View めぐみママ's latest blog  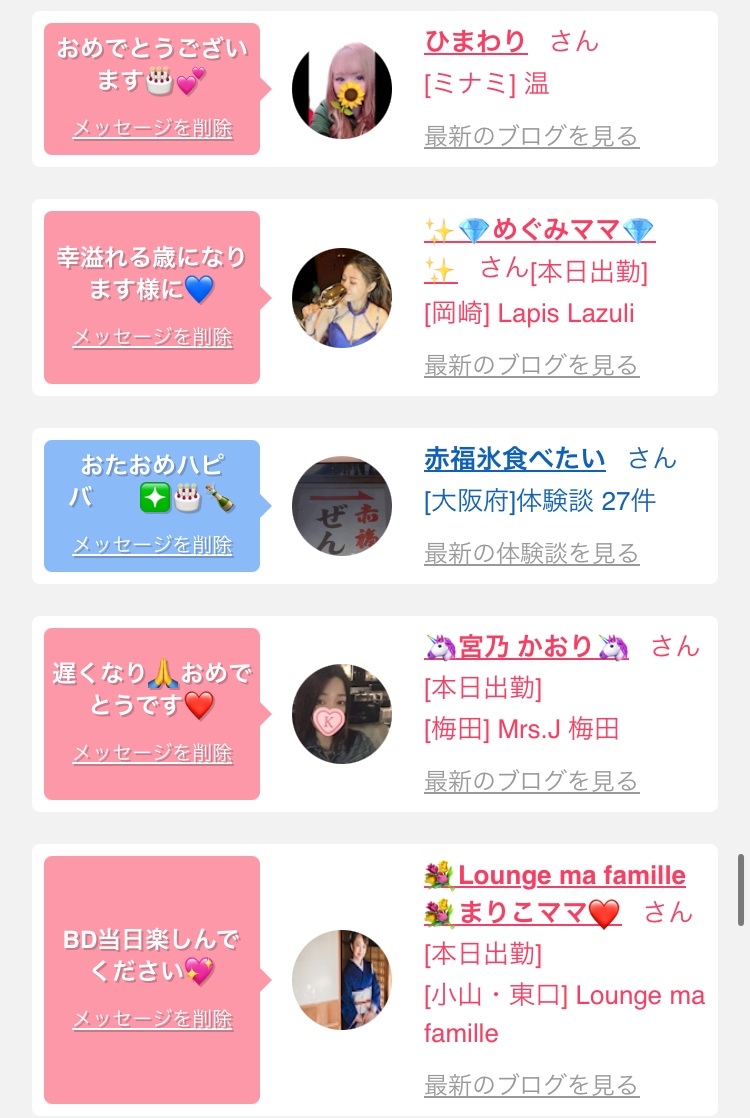tap(531, 365)
